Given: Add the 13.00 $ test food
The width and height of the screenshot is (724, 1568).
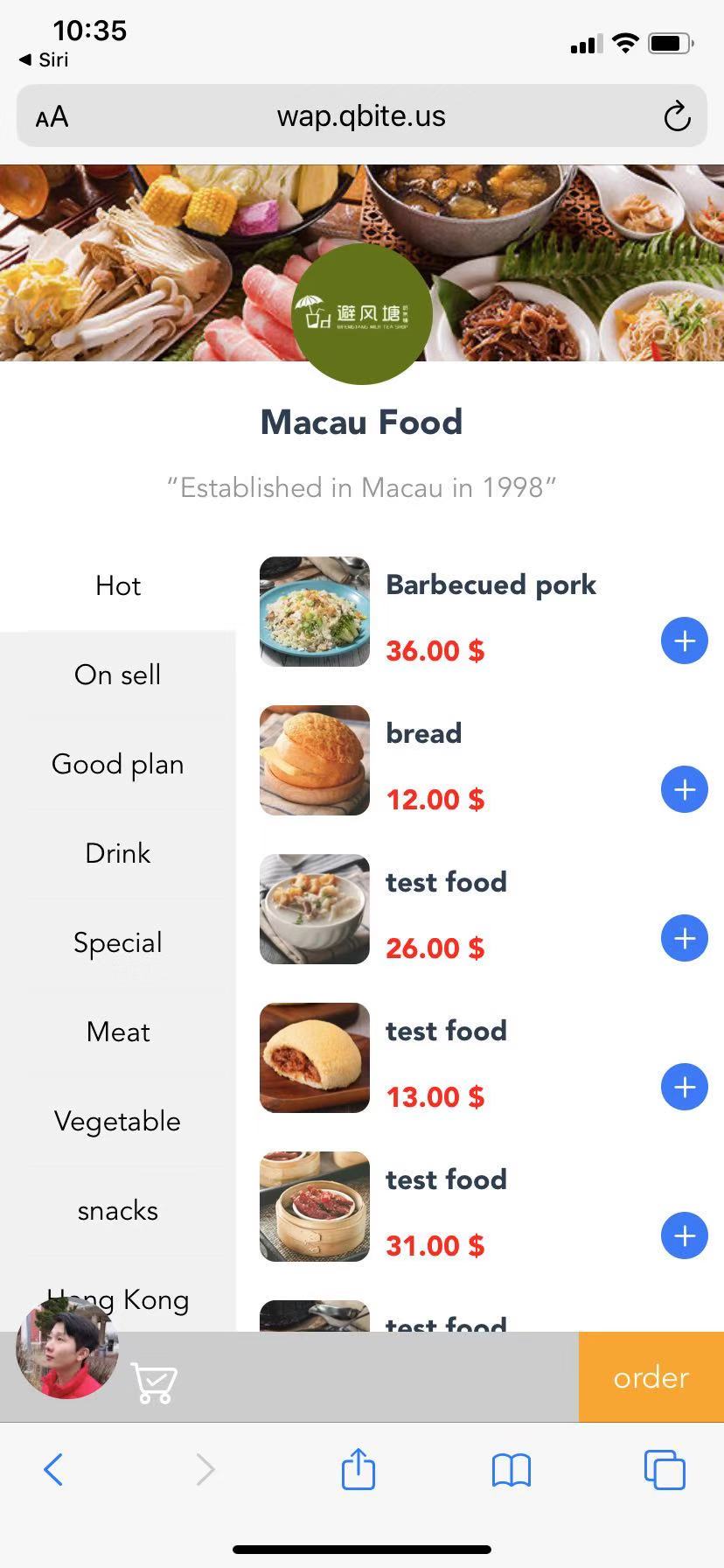Looking at the screenshot, I should pos(684,1087).
